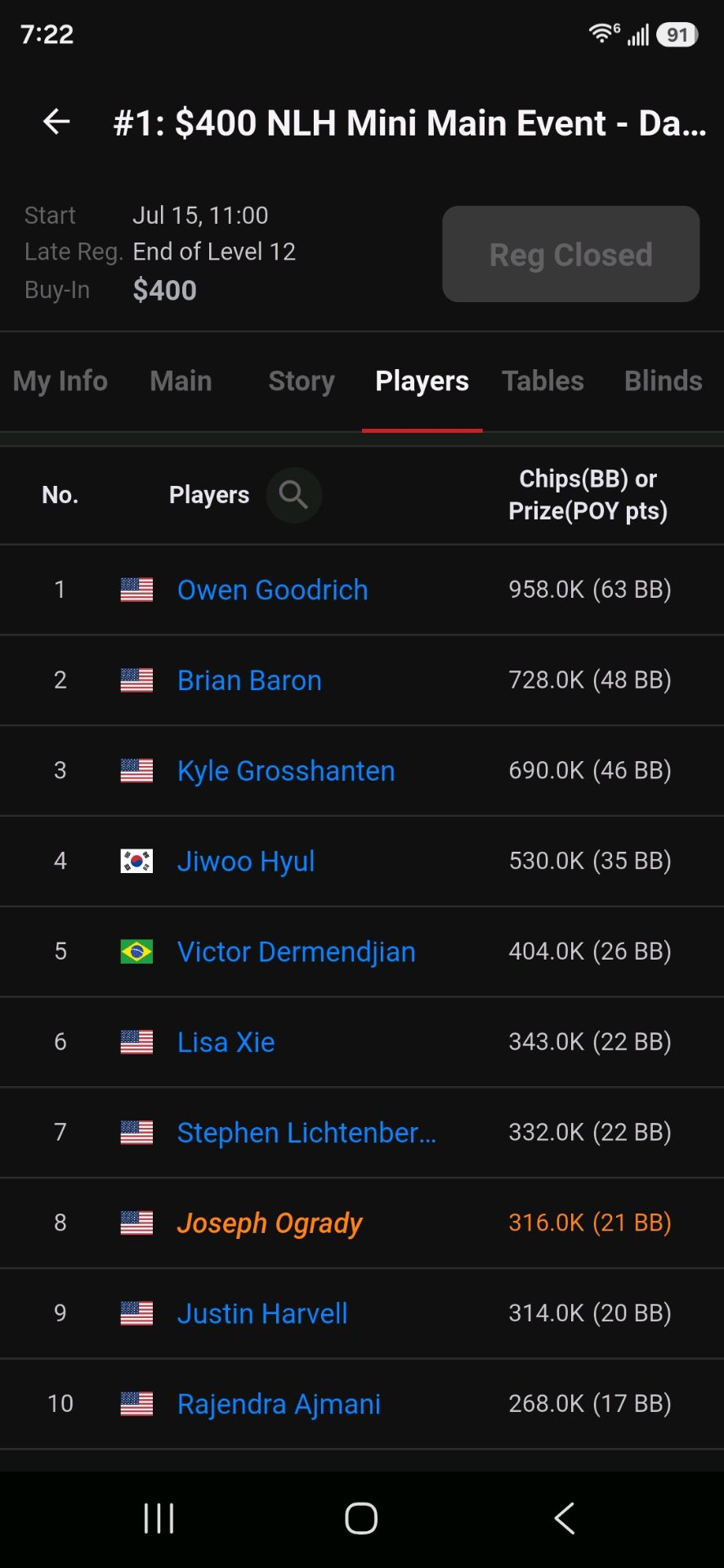Open highlighted player Joseph Ogrady
This screenshot has width=724, height=1568.
[x=270, y=1223]
